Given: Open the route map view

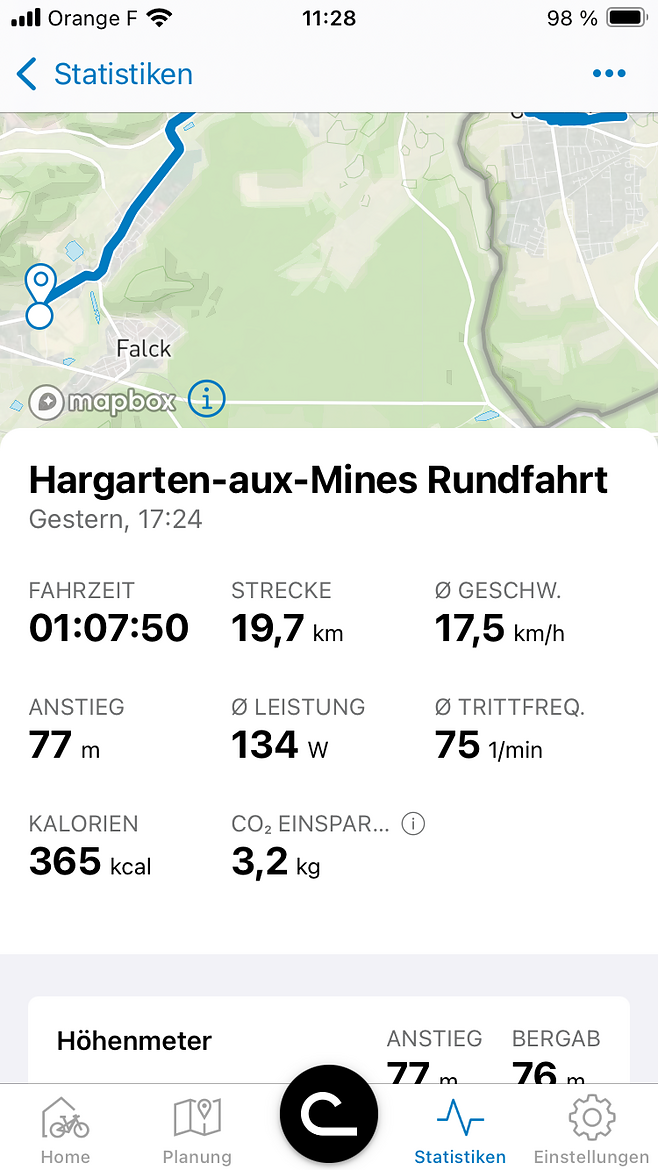Looking at the screenshot, I should tap(329, 270).
